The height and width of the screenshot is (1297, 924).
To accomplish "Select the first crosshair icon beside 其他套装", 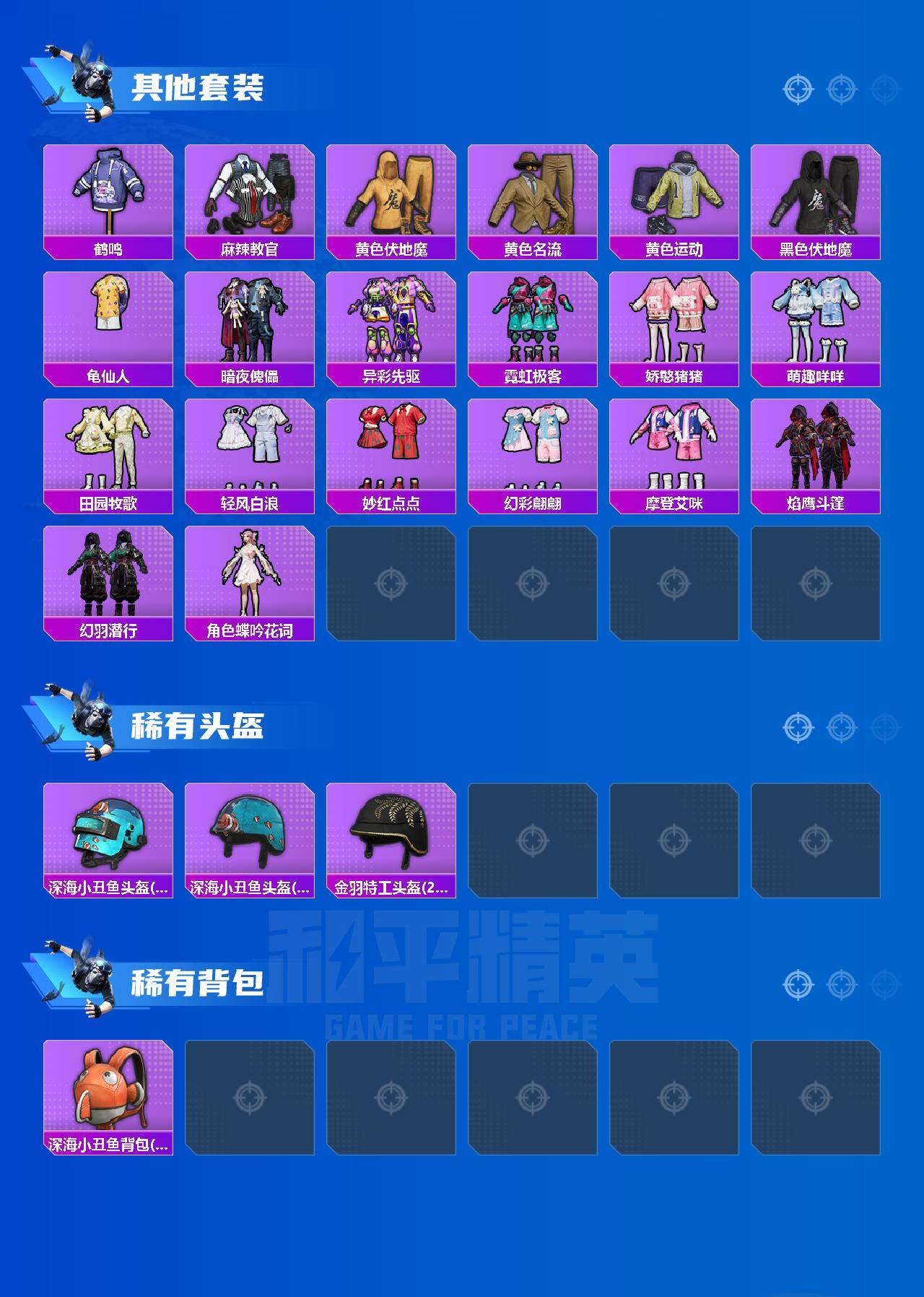I will (797, 90).
